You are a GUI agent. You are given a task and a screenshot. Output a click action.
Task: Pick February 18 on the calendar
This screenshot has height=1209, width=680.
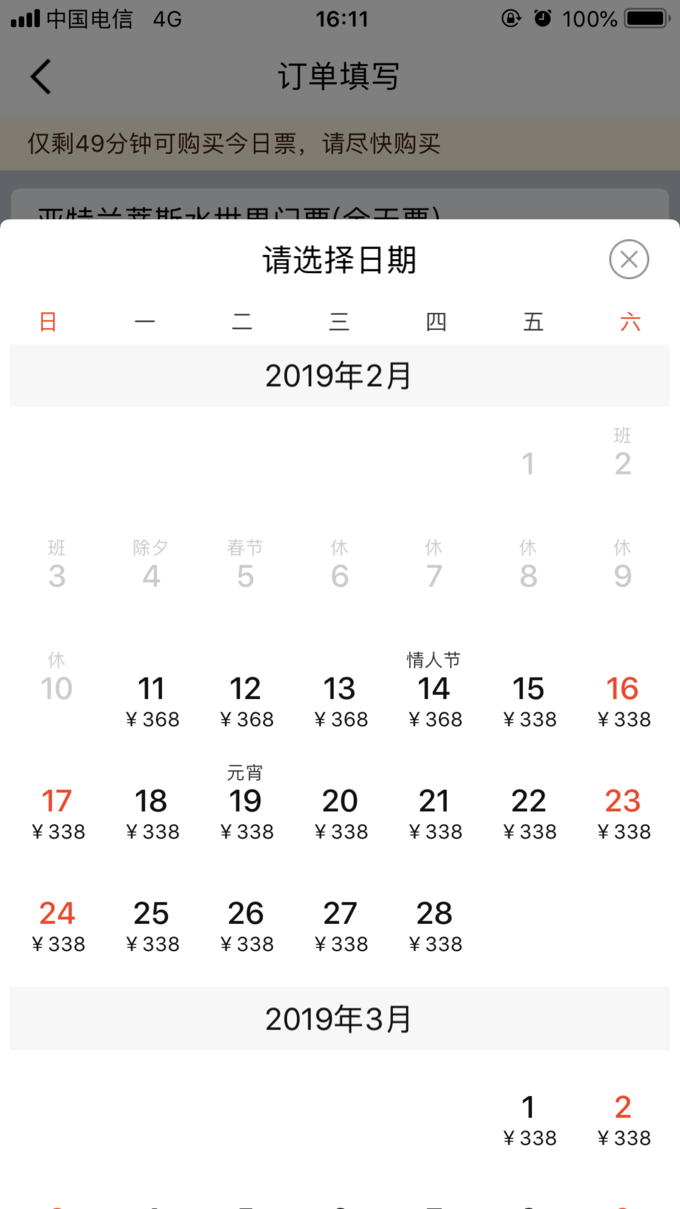point(152,814)
